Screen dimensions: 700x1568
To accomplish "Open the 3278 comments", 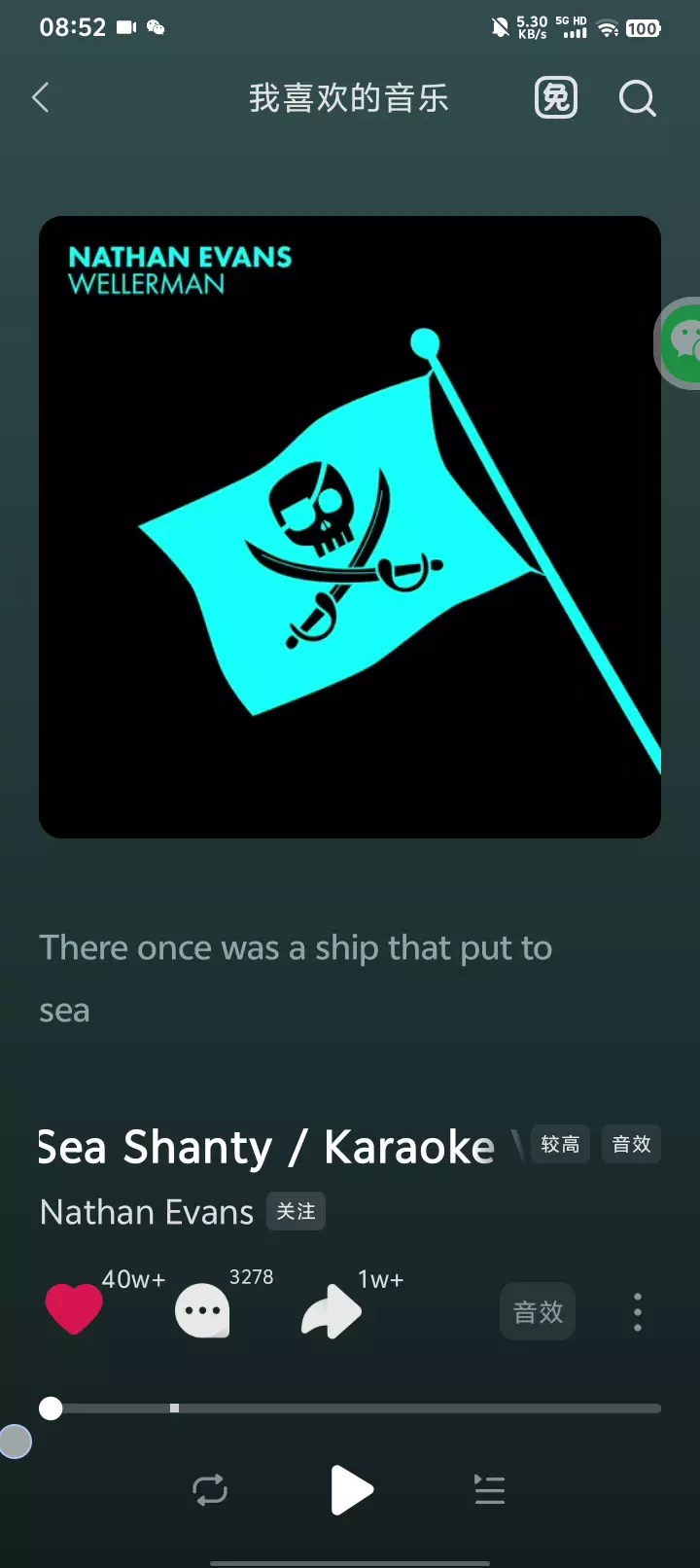I will (202, 1311).
